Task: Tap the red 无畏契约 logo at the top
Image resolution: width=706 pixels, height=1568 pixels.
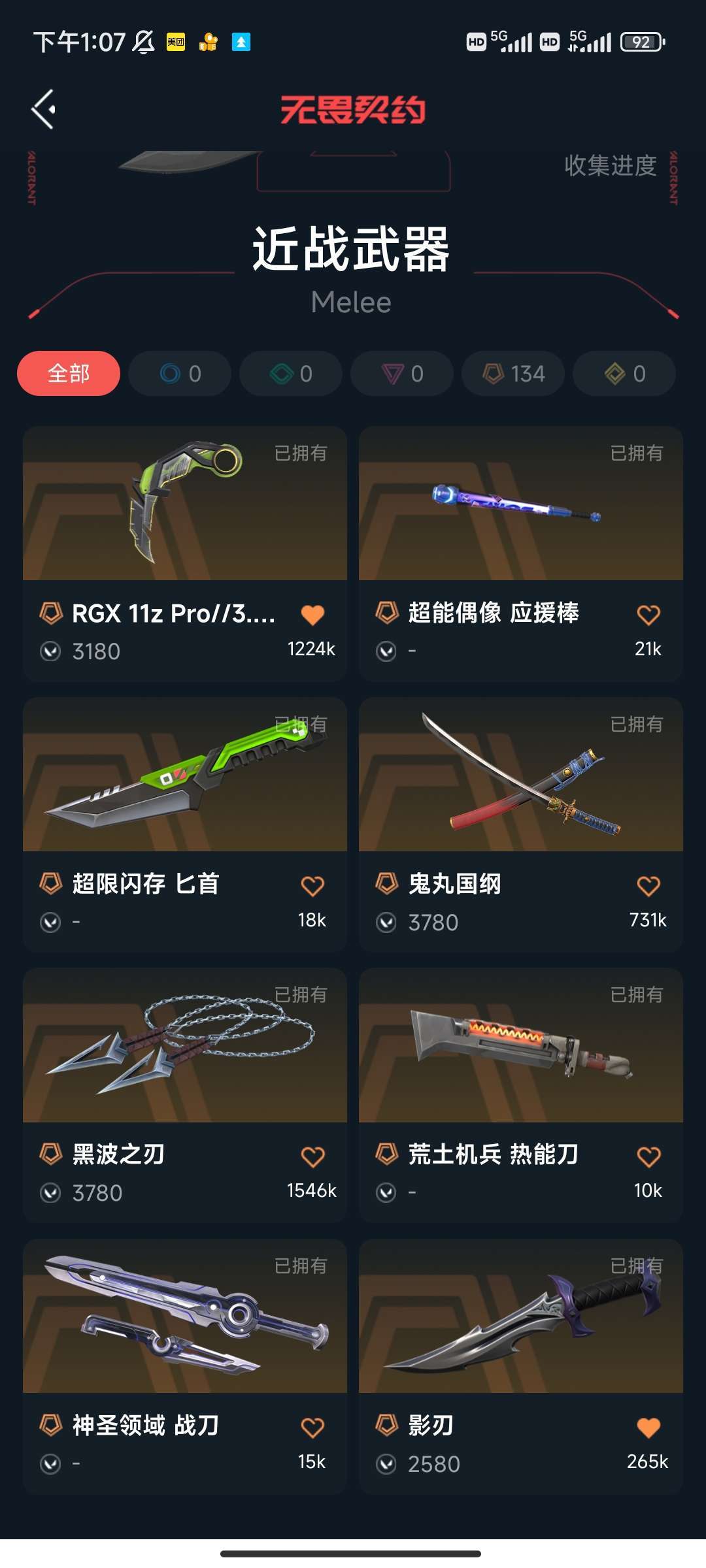Action: point(353,111)
